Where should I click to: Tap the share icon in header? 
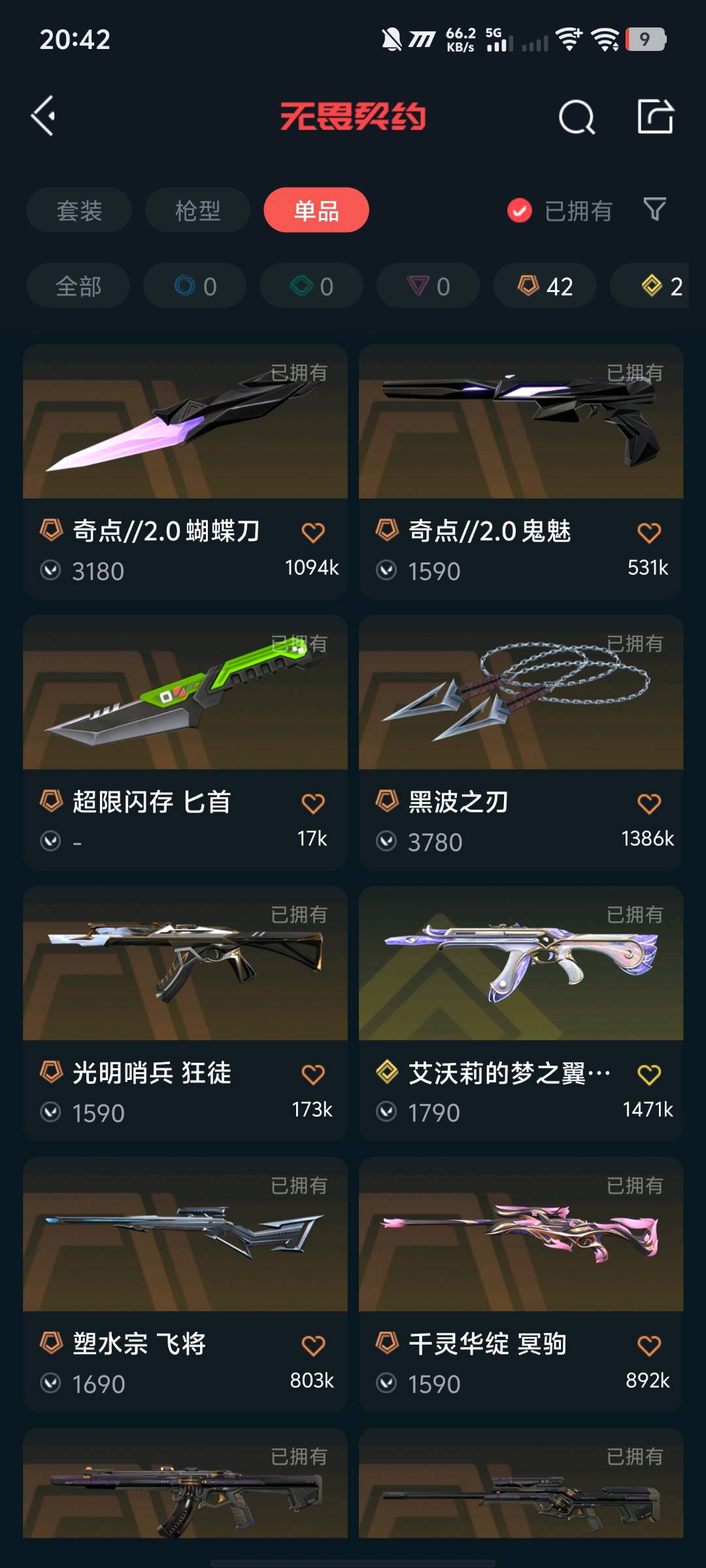click(x=655, y=116)
